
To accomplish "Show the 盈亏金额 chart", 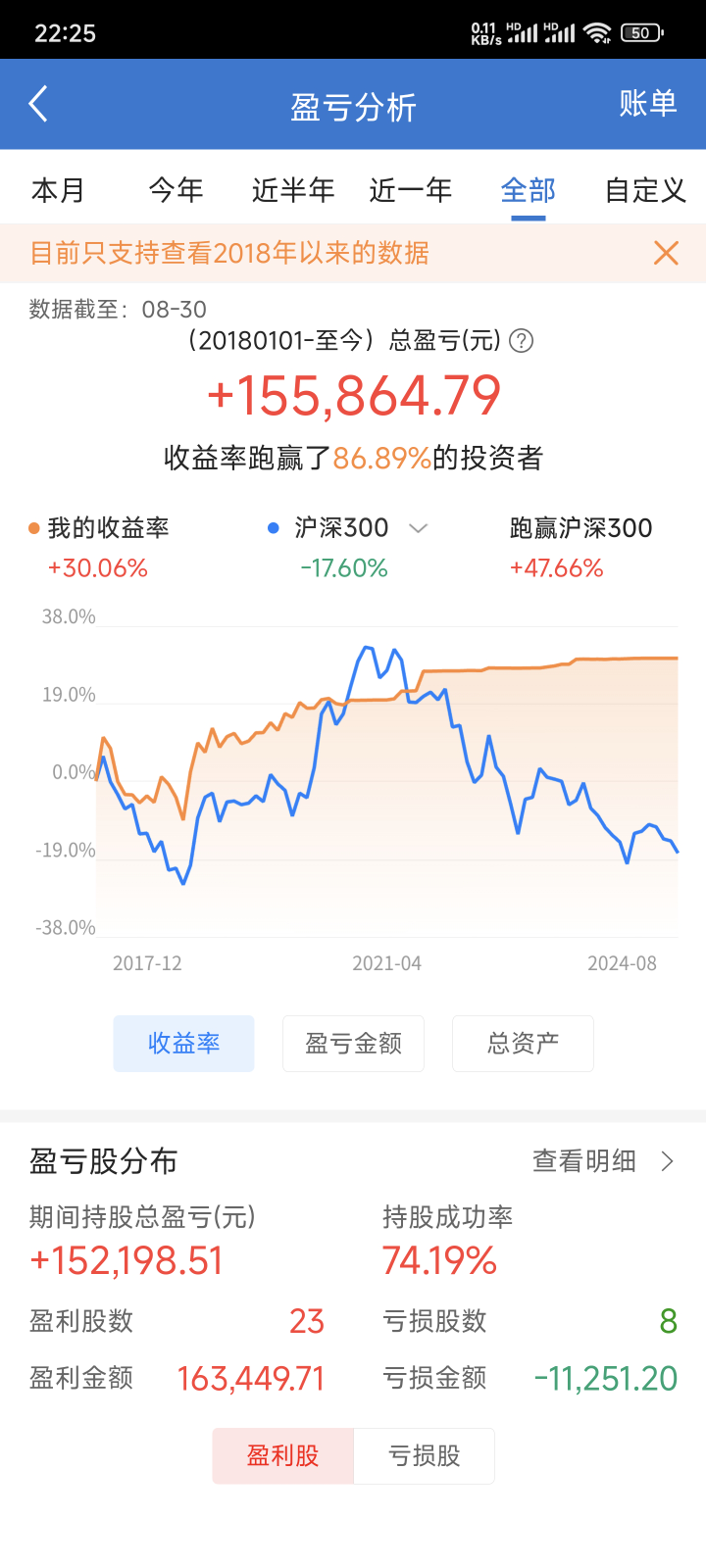I will (353, 1044).
